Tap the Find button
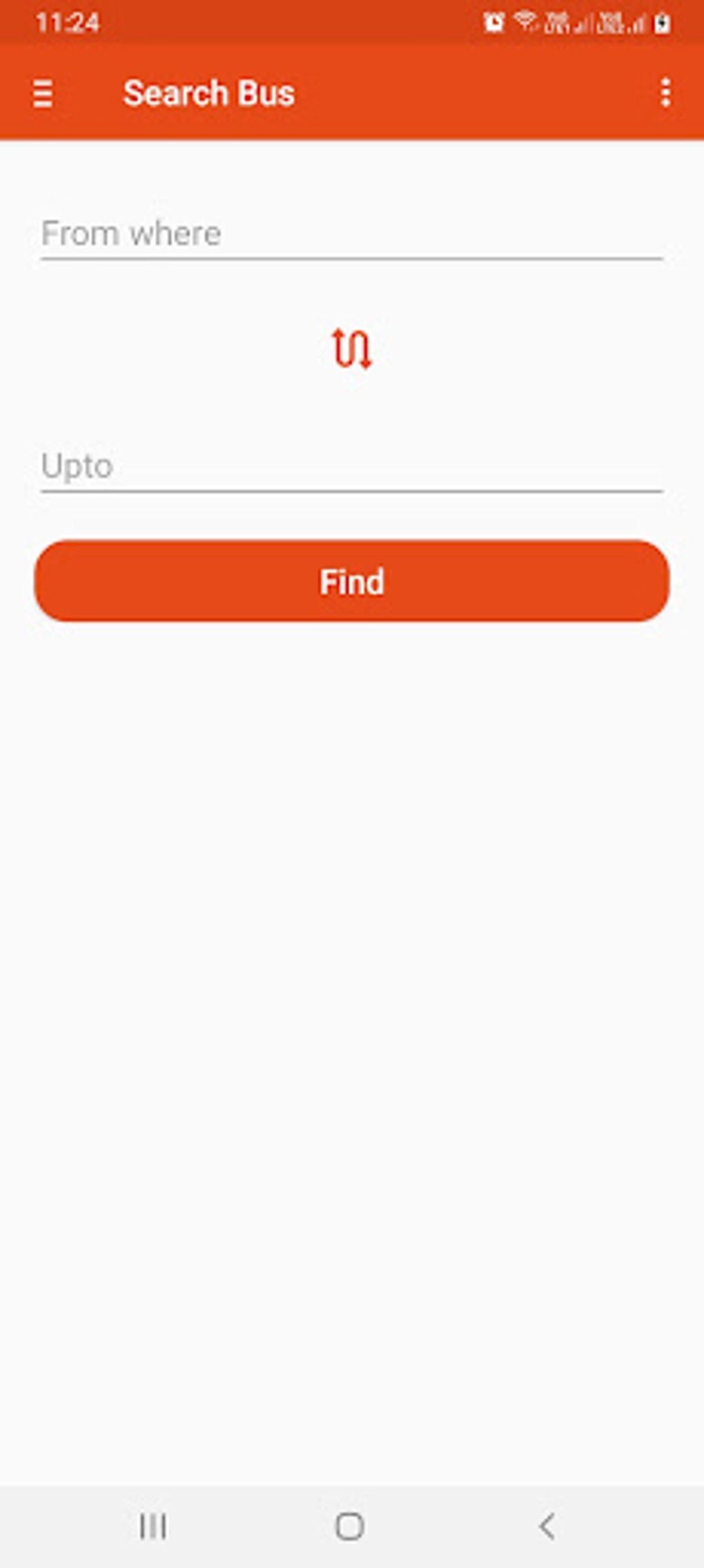704x1568 pixels. 352,581
